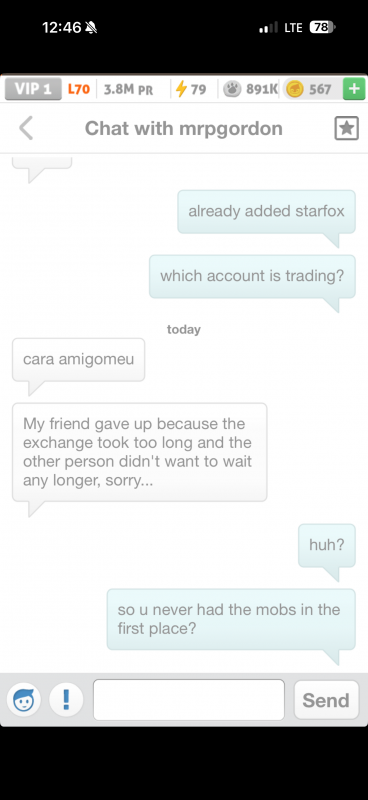Image resolution: width=368 pixels, height=800 pixels.
Task: Tap the green plus to add coins
Action: (354, 89)
